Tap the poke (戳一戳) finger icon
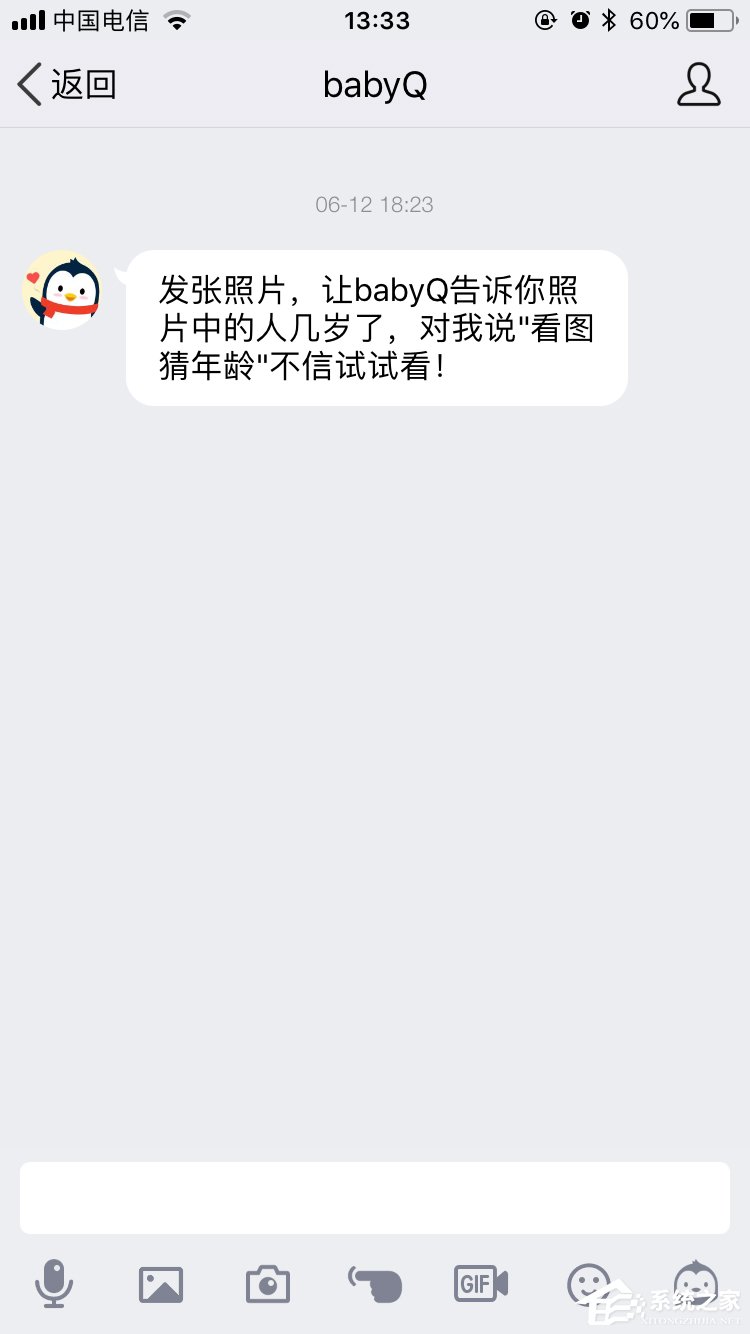This screenshot has width=750, height=1334. (374, 1284)
